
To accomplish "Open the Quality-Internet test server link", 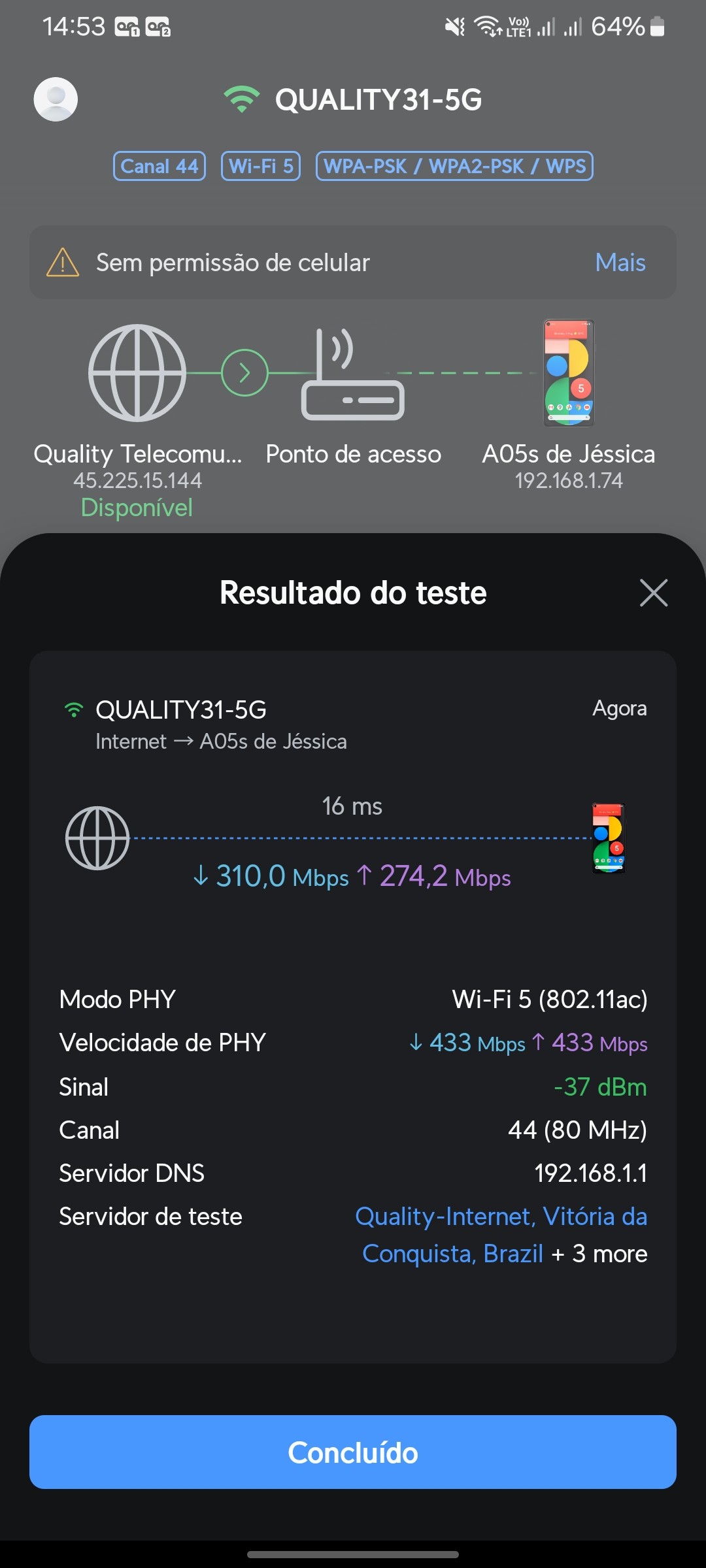I will coord(501,1217).
